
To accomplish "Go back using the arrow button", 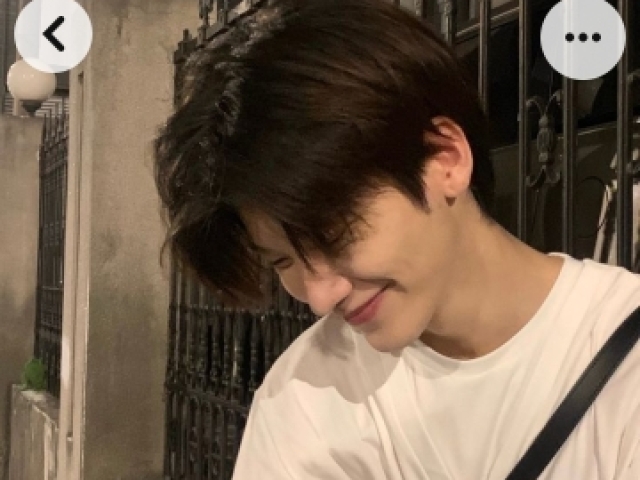I will coord(53,34).
